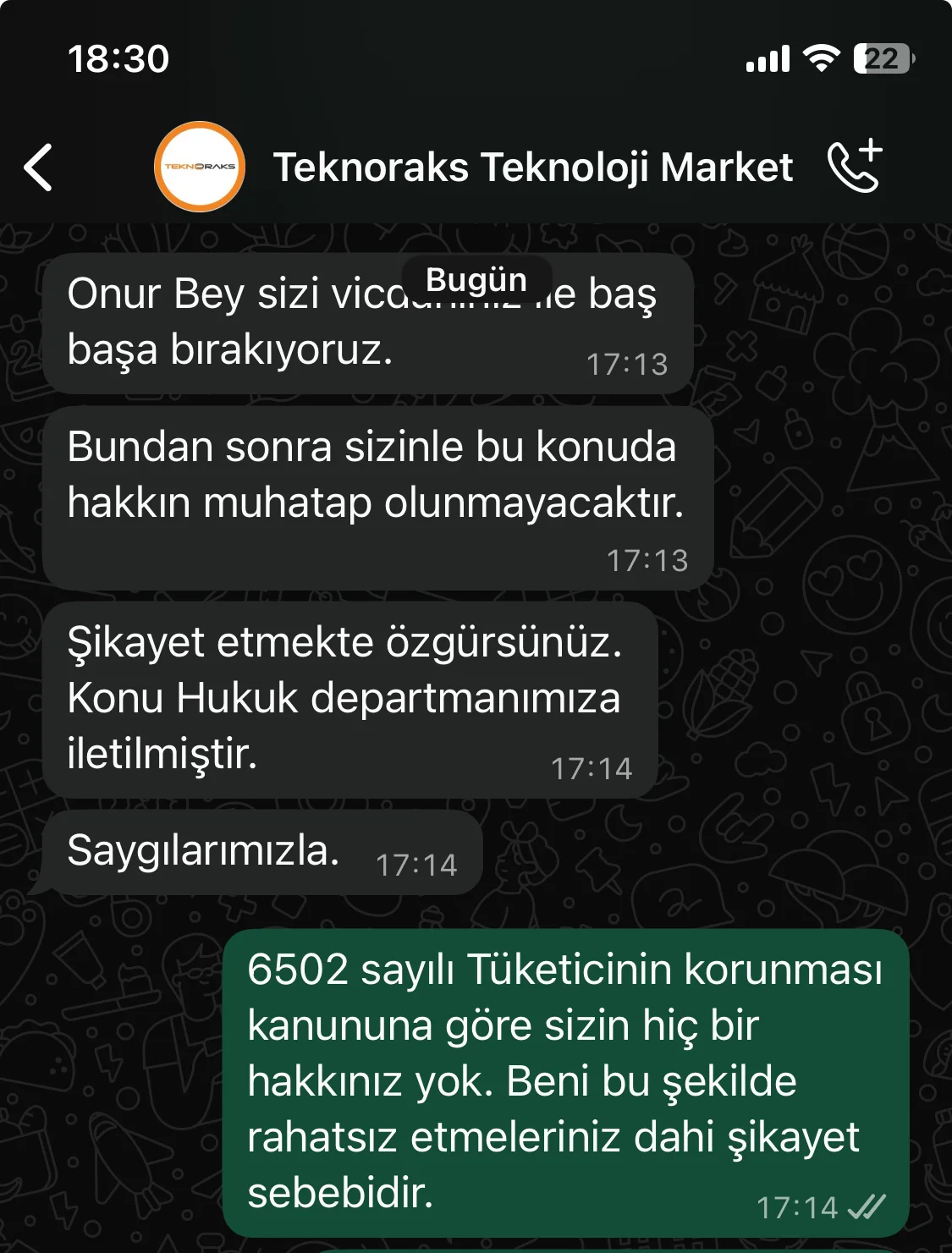
Task: Start a call with Teknoraks Teknoloji Market
Action: pos(855,166)
